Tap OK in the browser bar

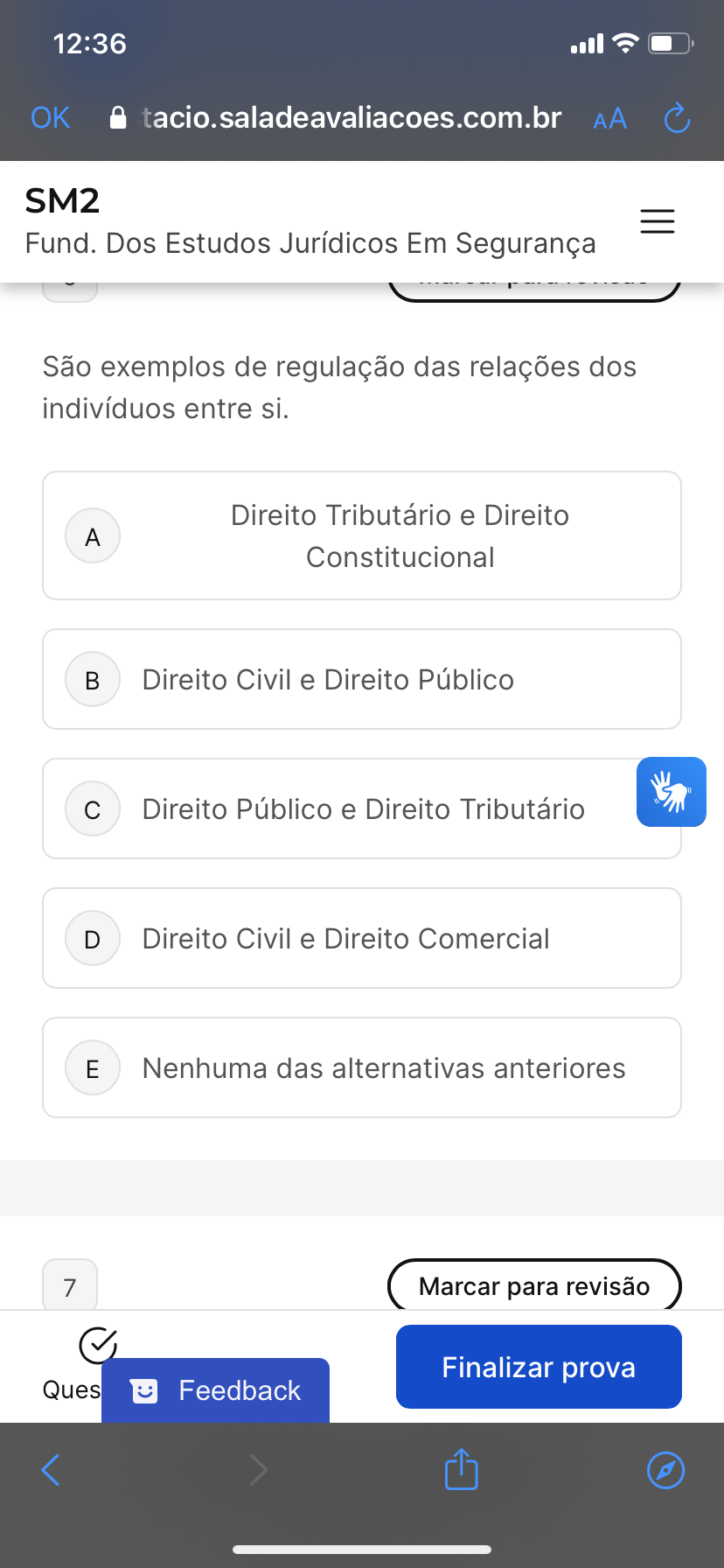[x=50, y=117]
